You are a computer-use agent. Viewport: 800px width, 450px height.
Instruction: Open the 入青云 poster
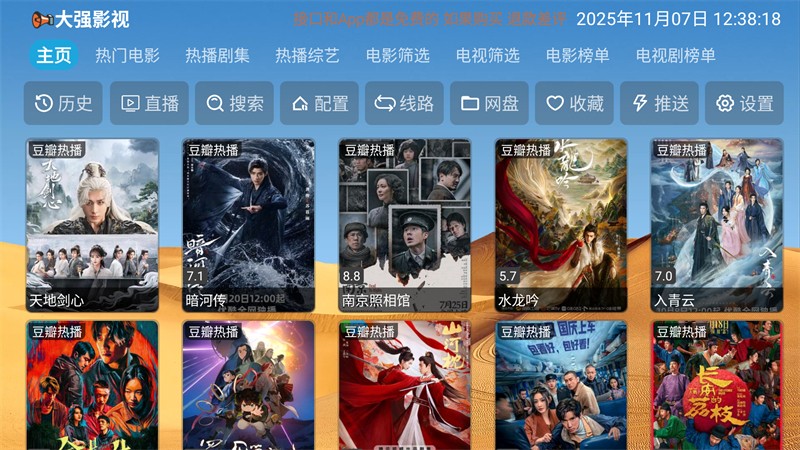coord(717,225)
